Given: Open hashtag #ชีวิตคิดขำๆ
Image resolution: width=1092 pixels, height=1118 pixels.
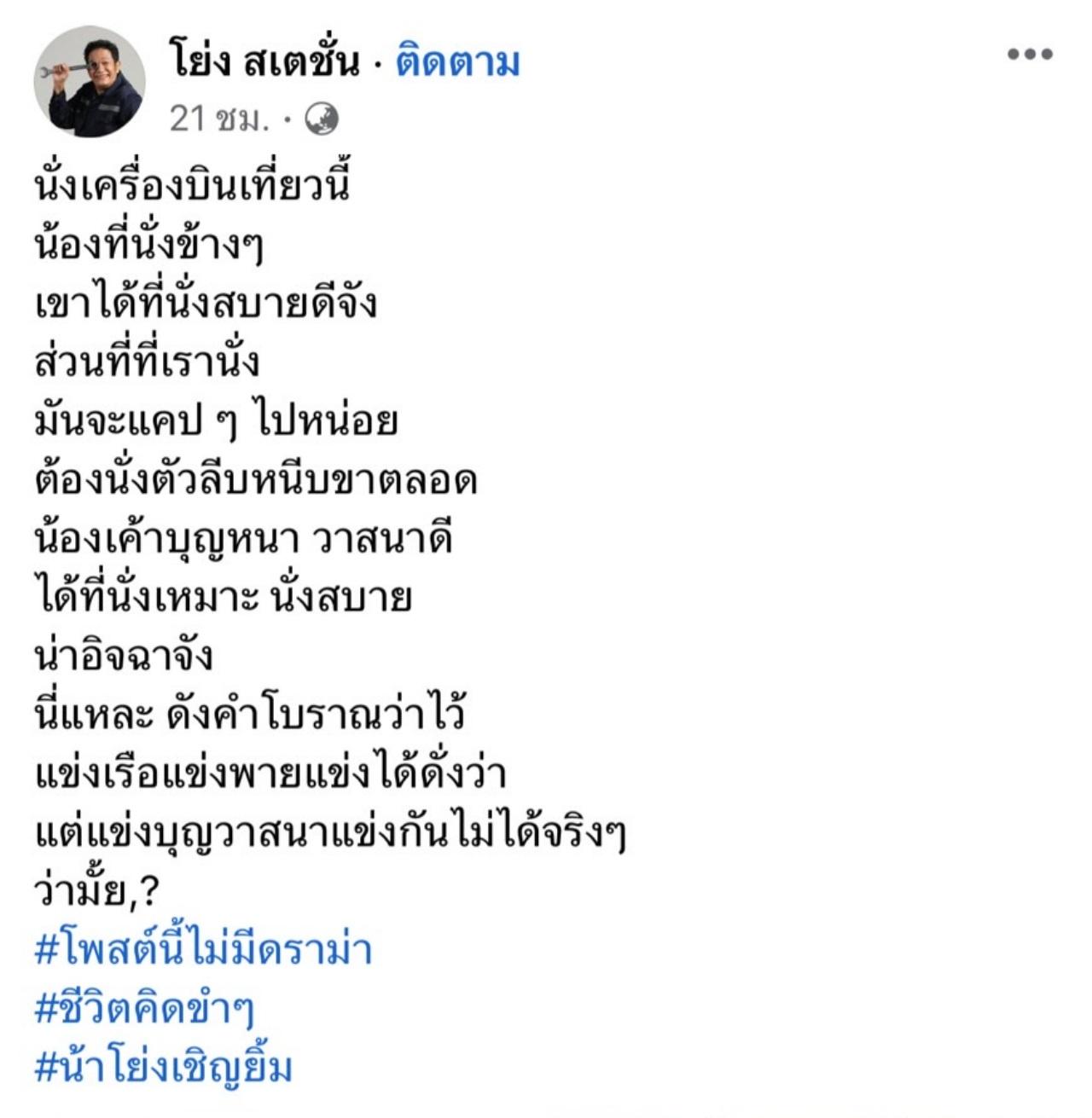Looking at the screenshot, I should 144,1009.
